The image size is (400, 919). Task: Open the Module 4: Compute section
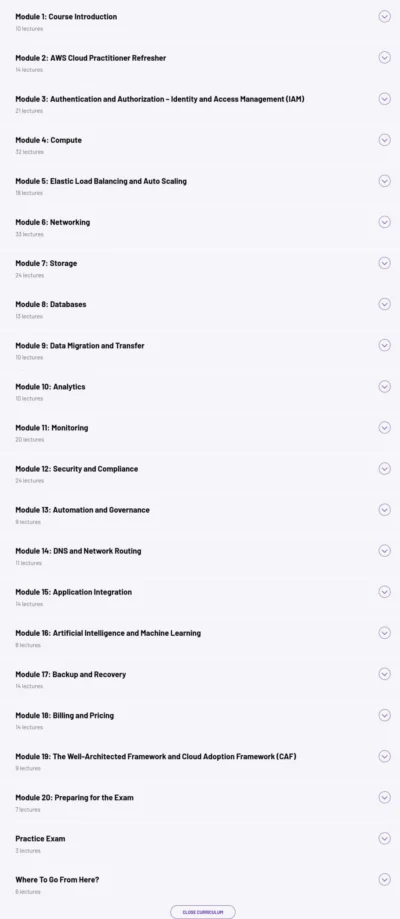(x=384, y=139)
